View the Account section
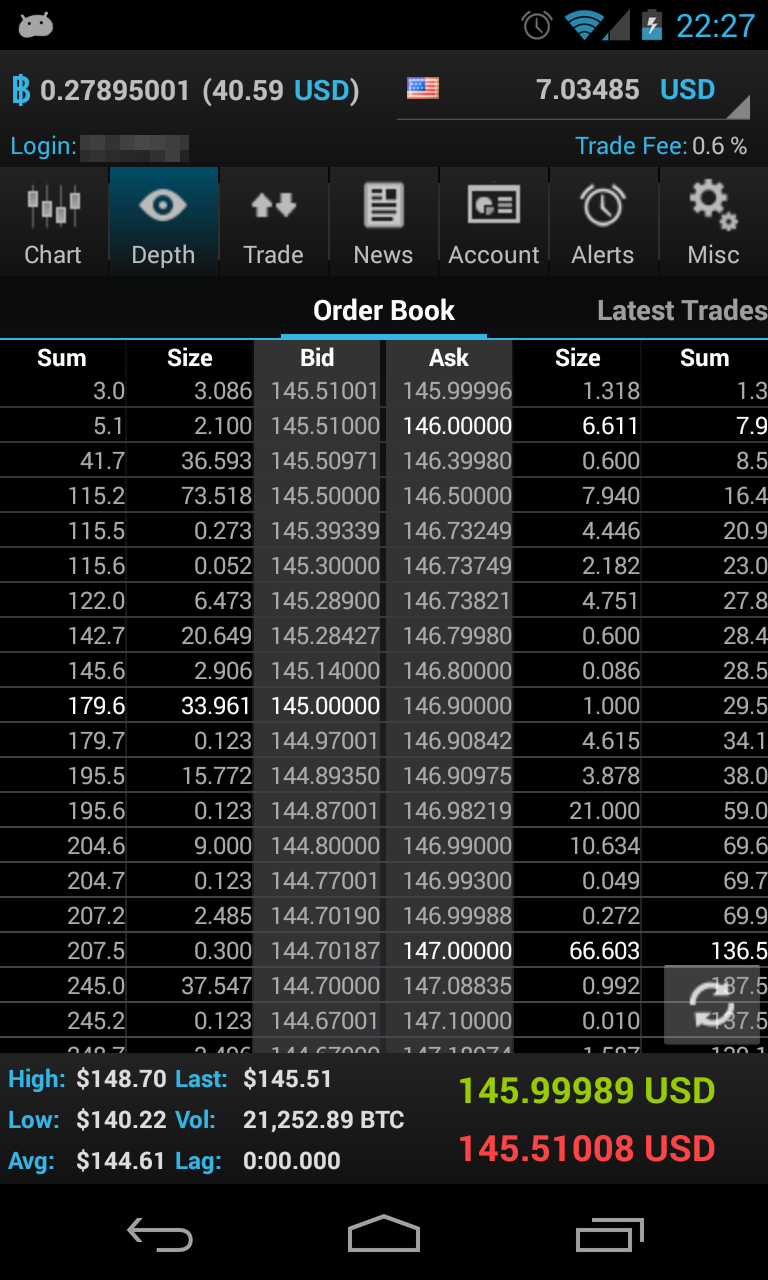This screenshot has height=1280, width=768. pyautogui.click(x=494, y=222)
